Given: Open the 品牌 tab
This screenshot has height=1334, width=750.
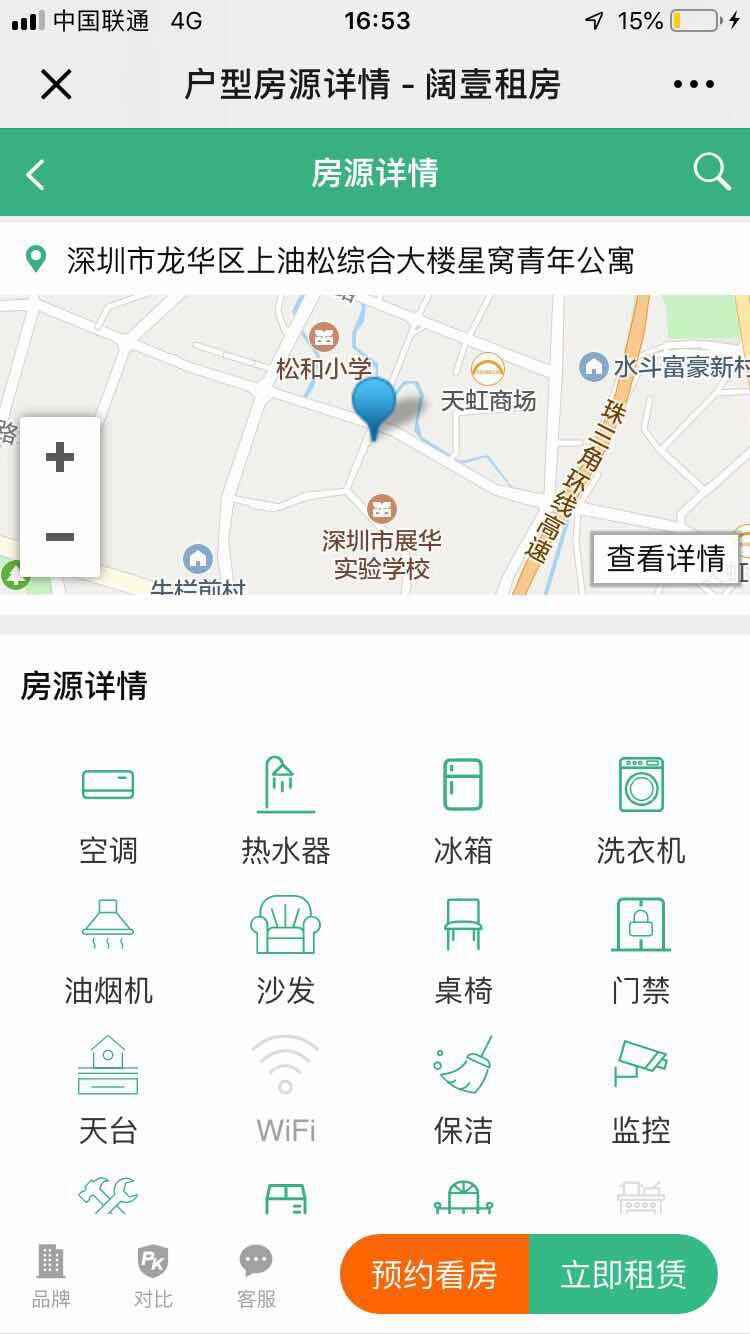Looking at the screenshot, I should [51, 1276].
